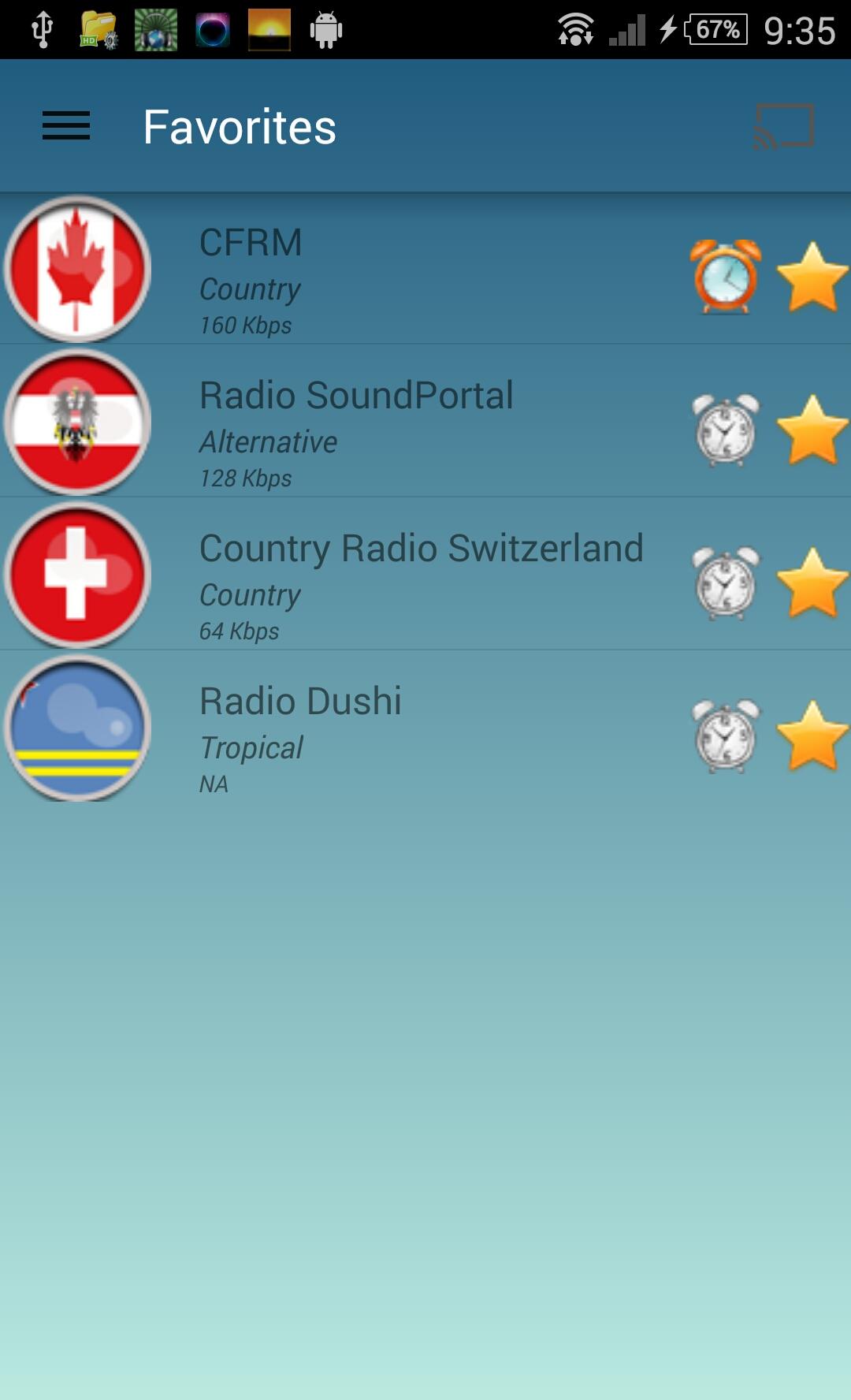Open the alarm clock for CFRM

click(x=726, y=277)
